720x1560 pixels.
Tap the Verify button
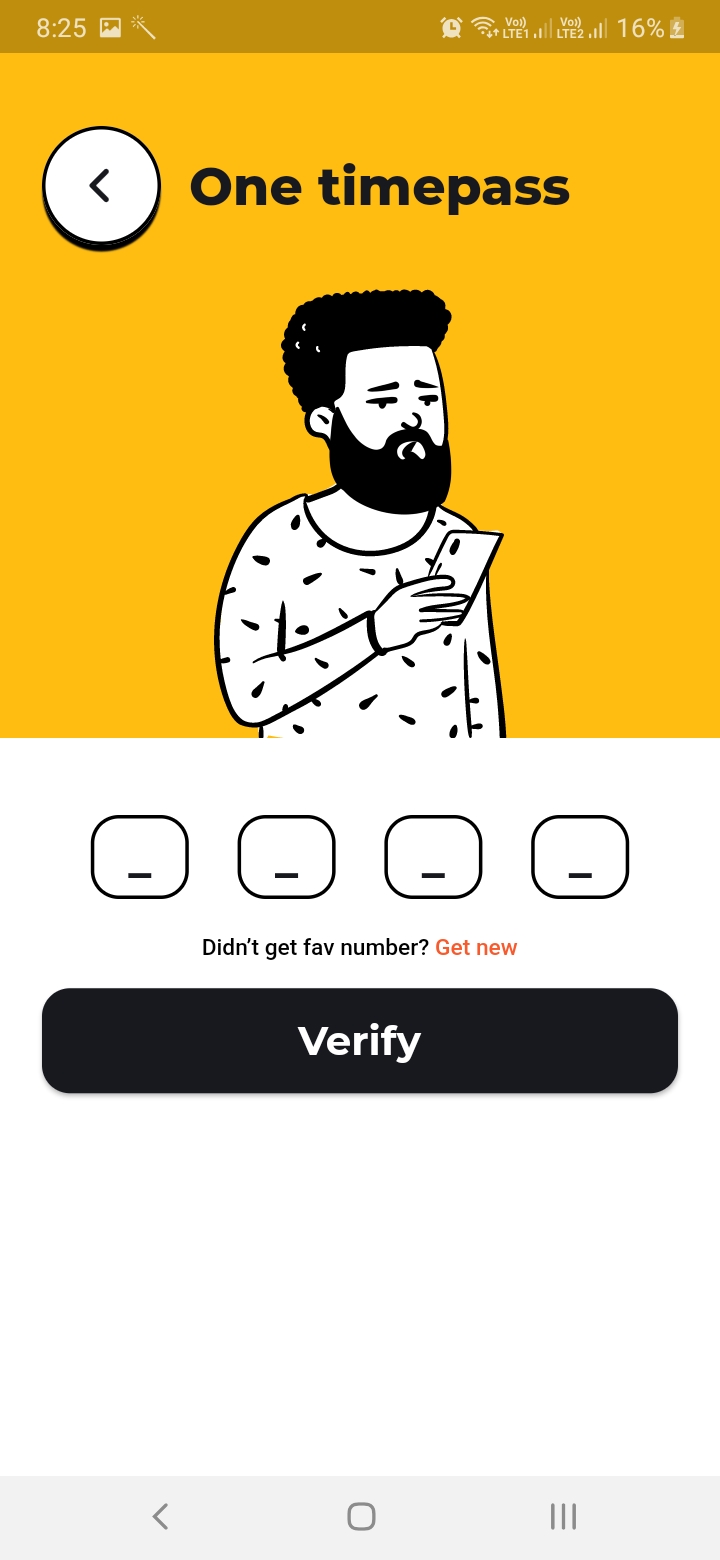click(360, 1040)
